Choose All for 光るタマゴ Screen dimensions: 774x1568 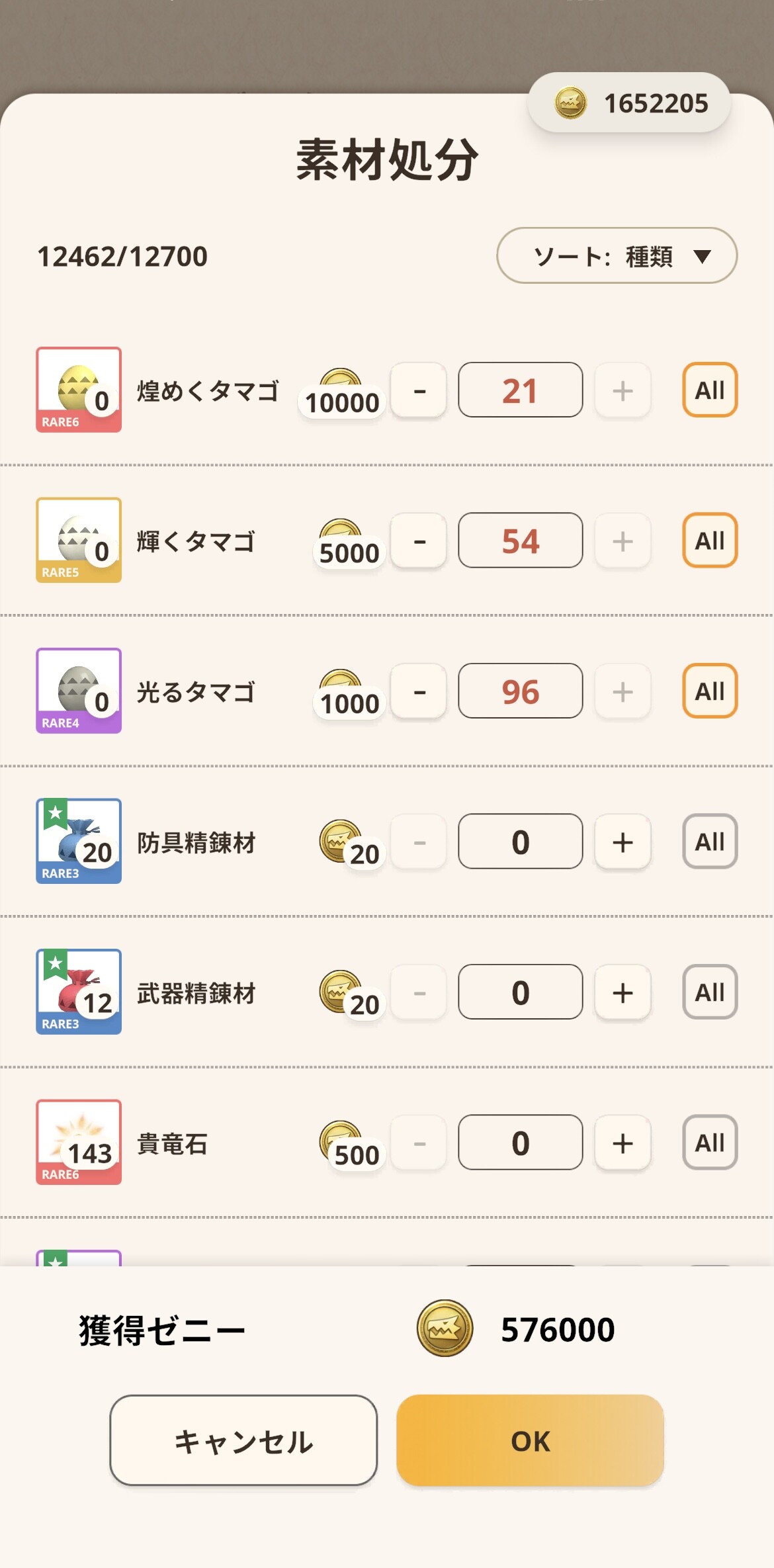click(709, 691)
